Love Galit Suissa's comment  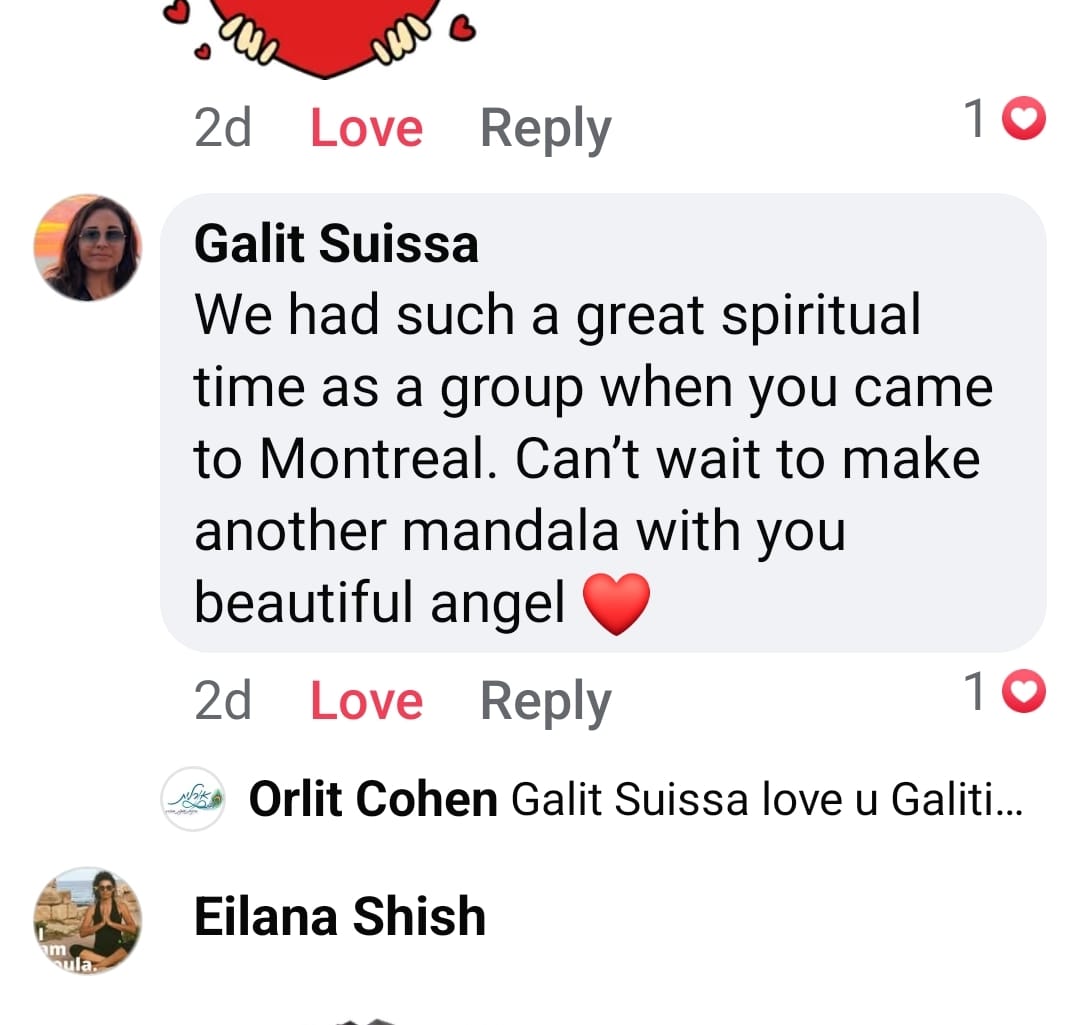[366, 700]
